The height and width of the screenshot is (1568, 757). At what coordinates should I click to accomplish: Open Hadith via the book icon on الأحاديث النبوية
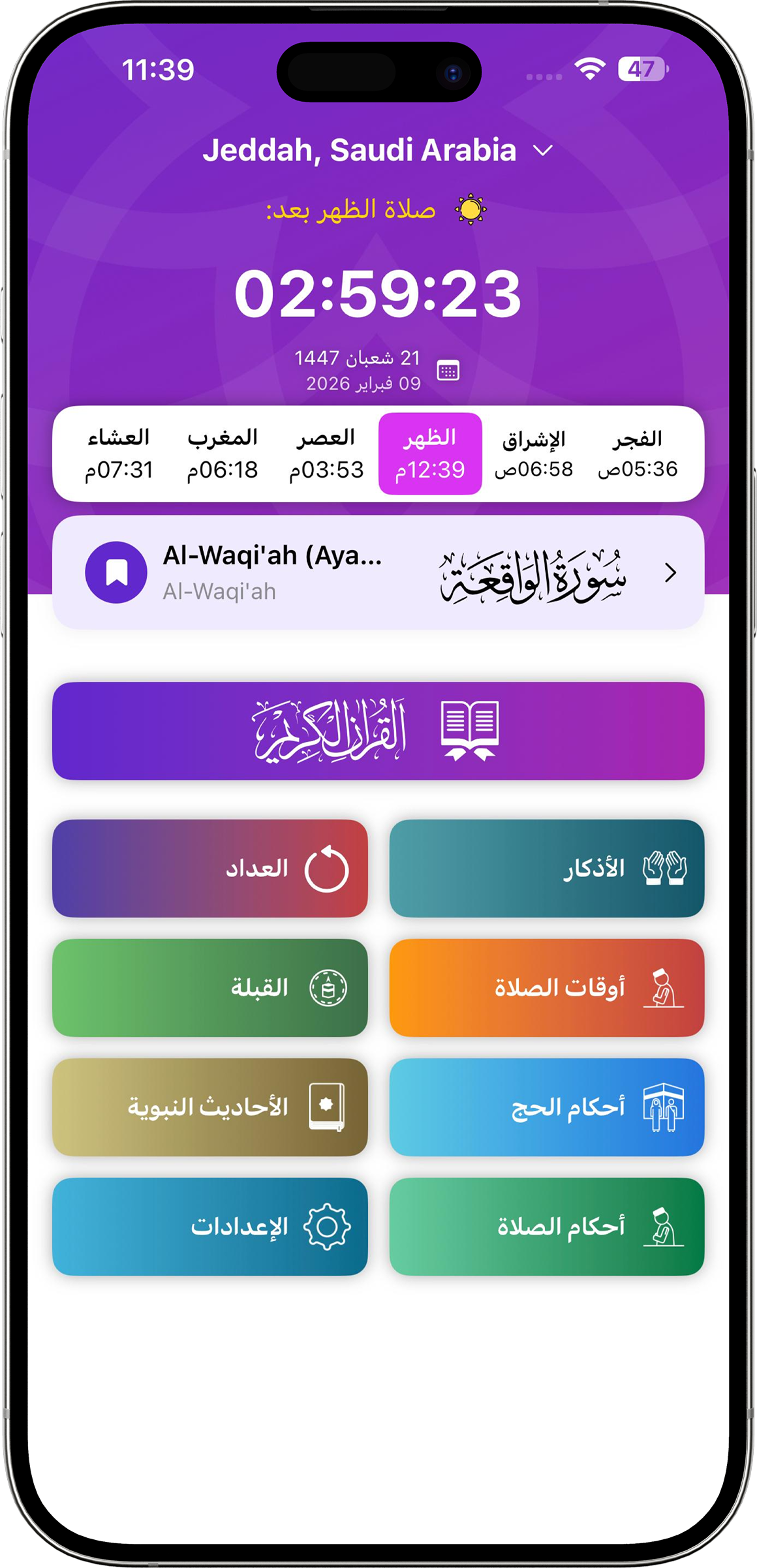(x=328, y=1107)
